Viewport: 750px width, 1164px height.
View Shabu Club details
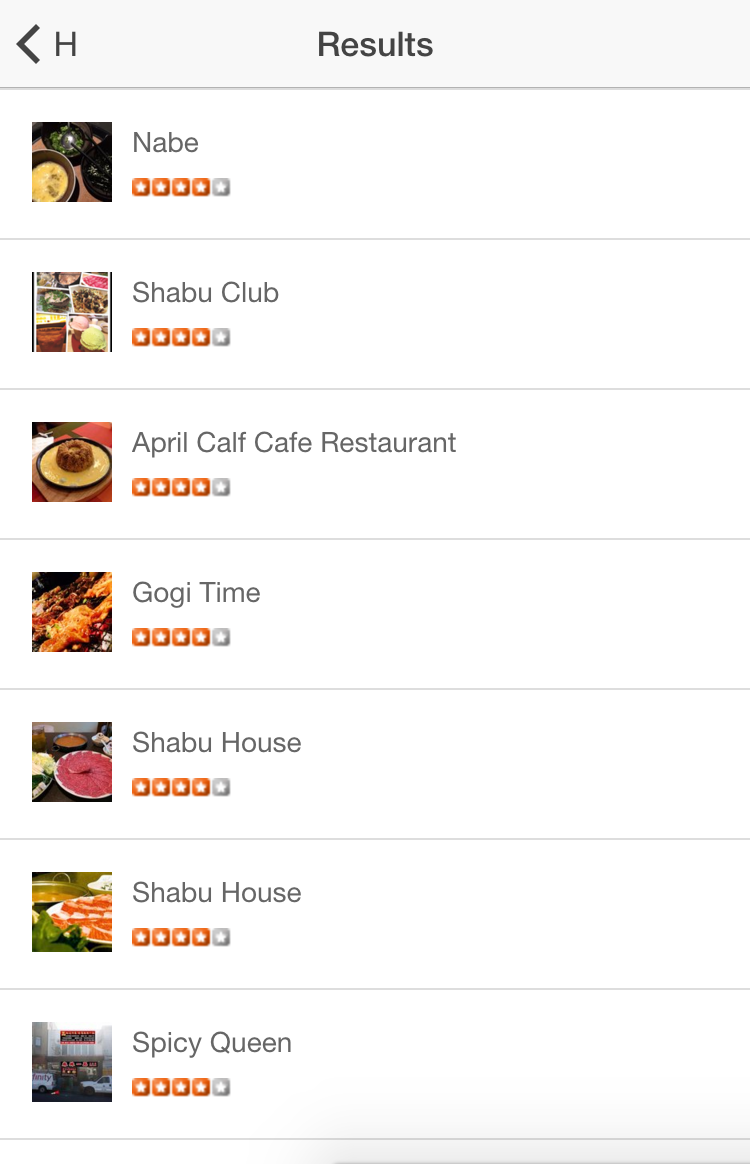coord(205,294)
